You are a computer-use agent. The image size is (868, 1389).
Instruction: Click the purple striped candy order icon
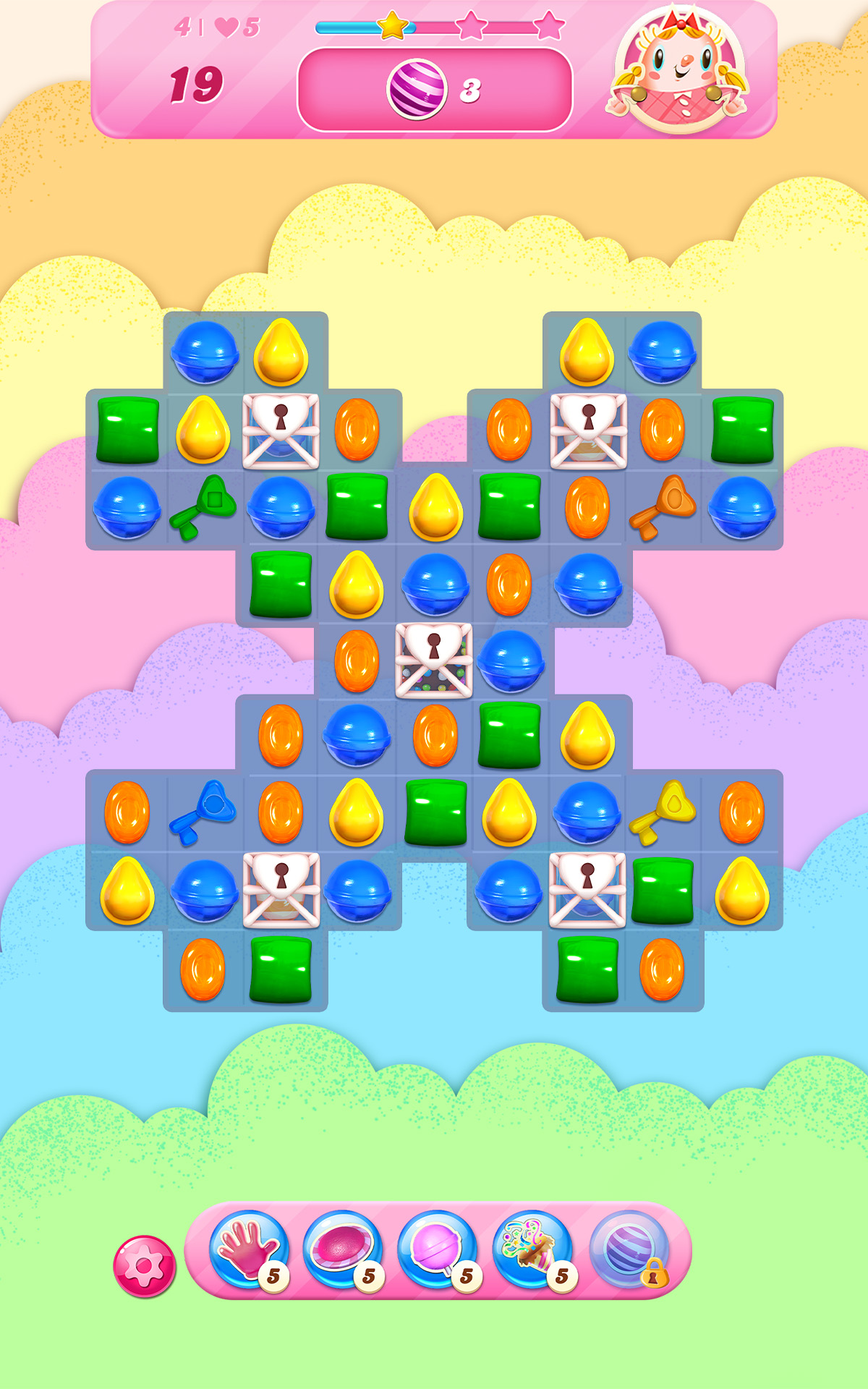[x=418, y=87]
